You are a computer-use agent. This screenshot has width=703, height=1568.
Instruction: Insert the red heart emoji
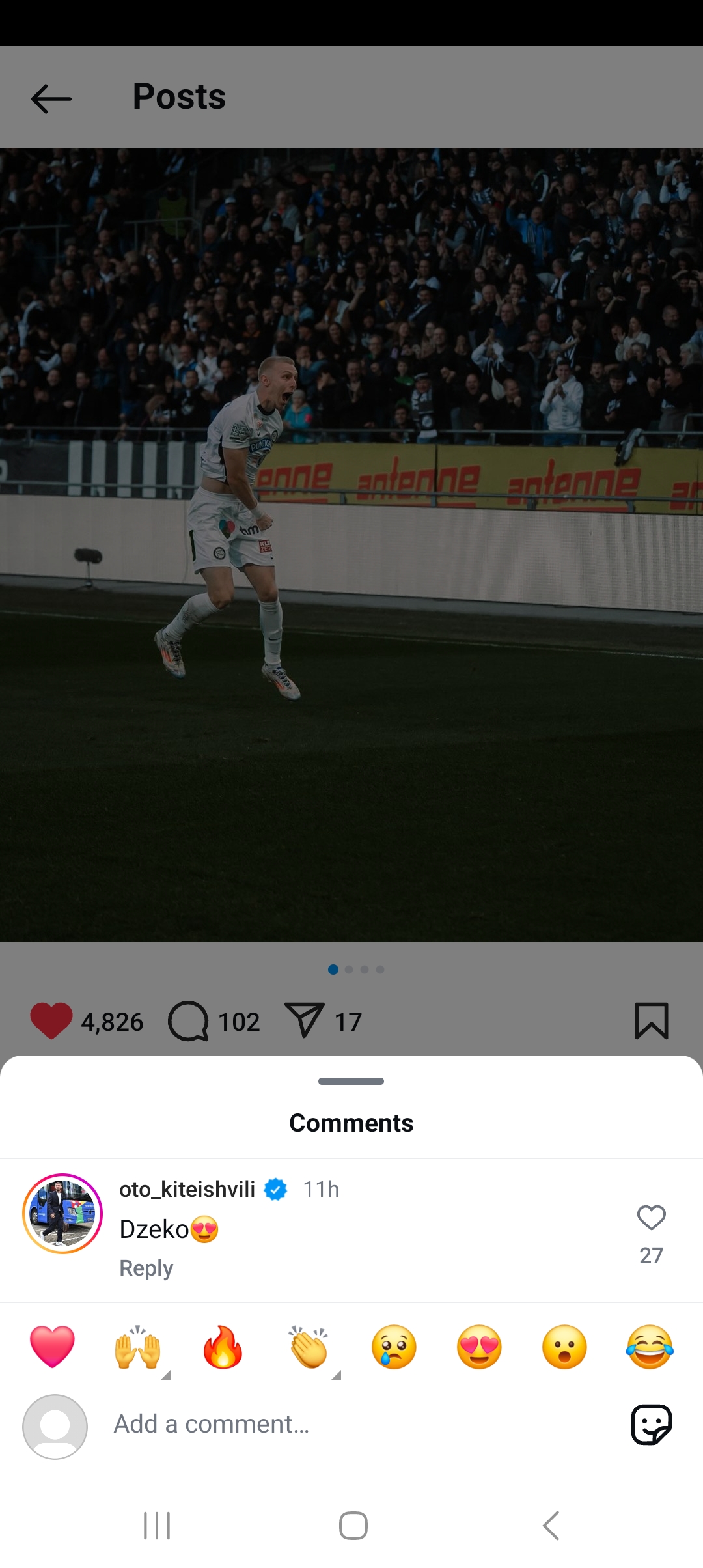coord(52,1347)
